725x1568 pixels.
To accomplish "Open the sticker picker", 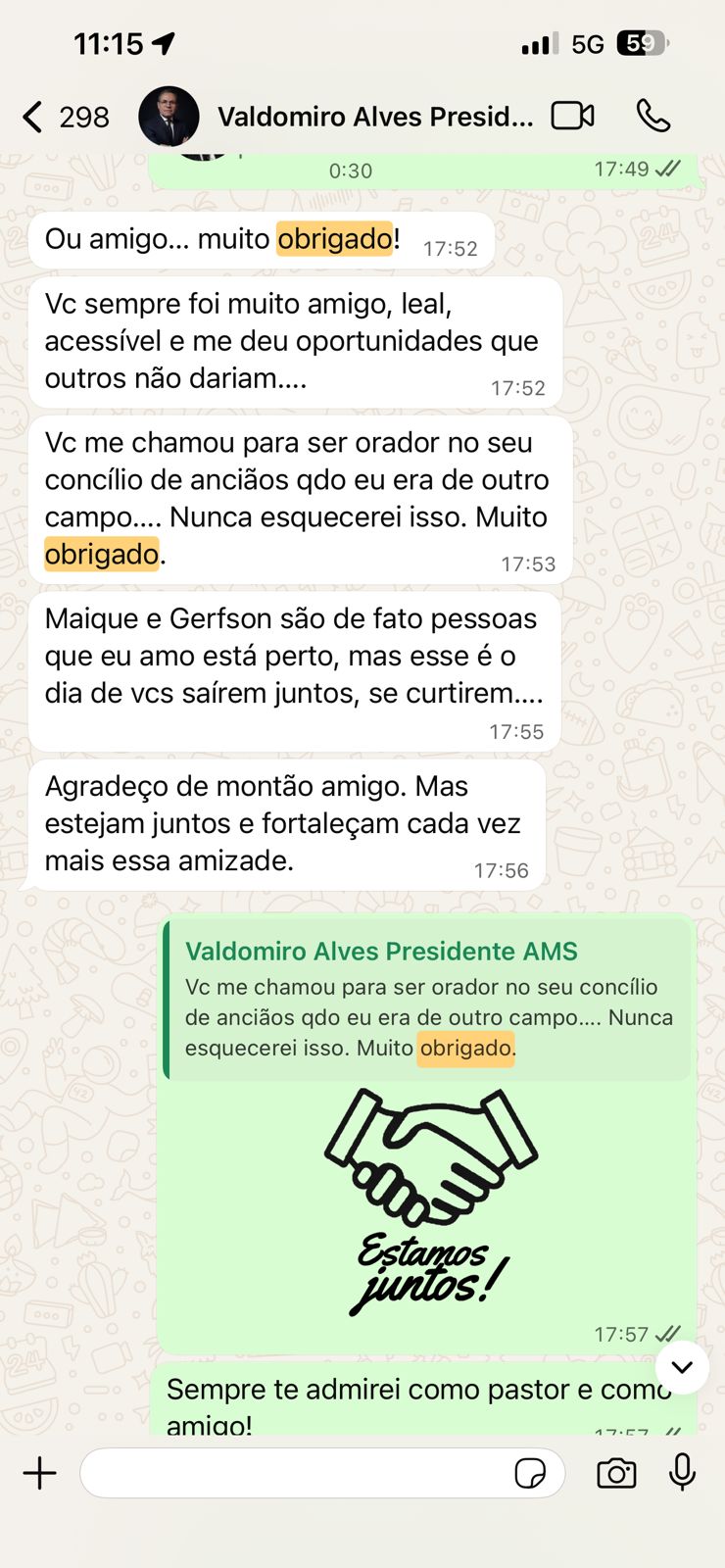I will [x=530, y=1473].
